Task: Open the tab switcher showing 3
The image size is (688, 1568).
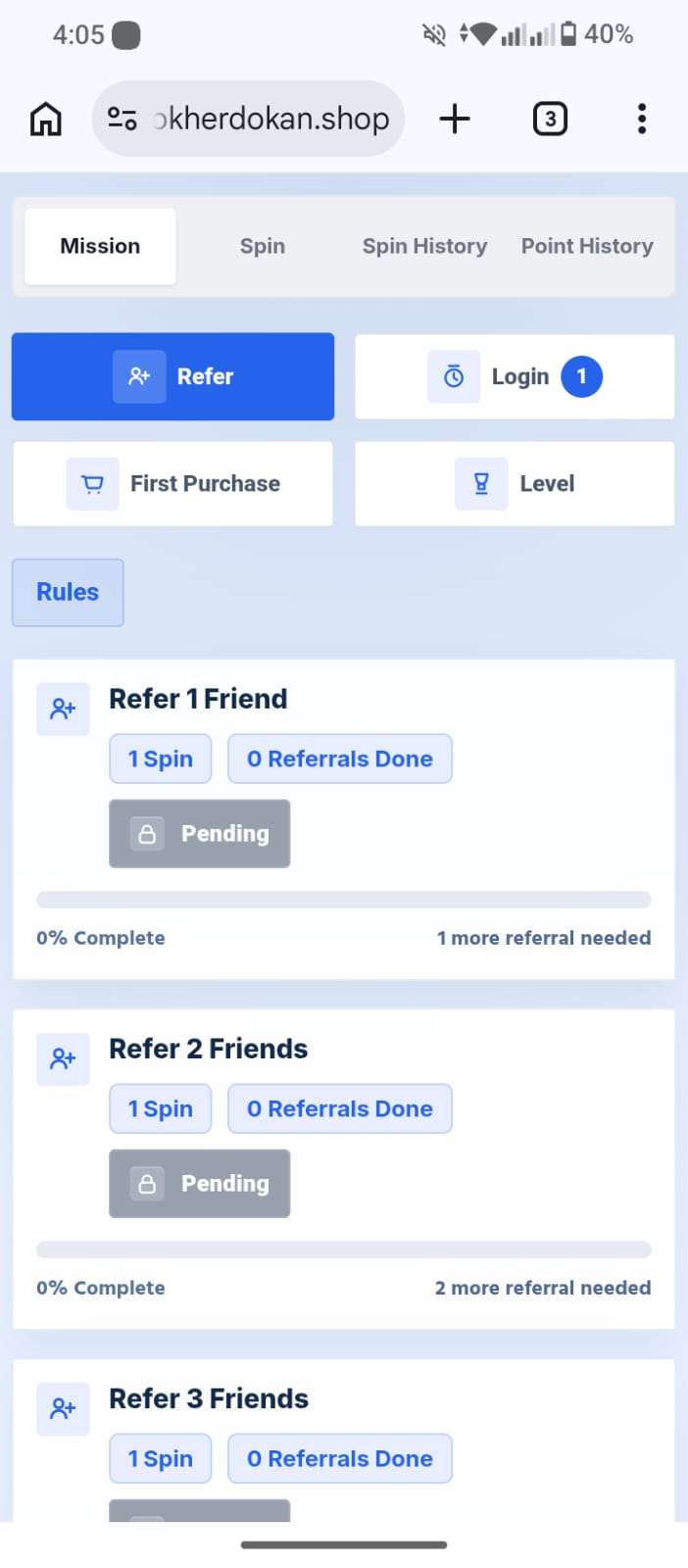Action: point(550,120)
